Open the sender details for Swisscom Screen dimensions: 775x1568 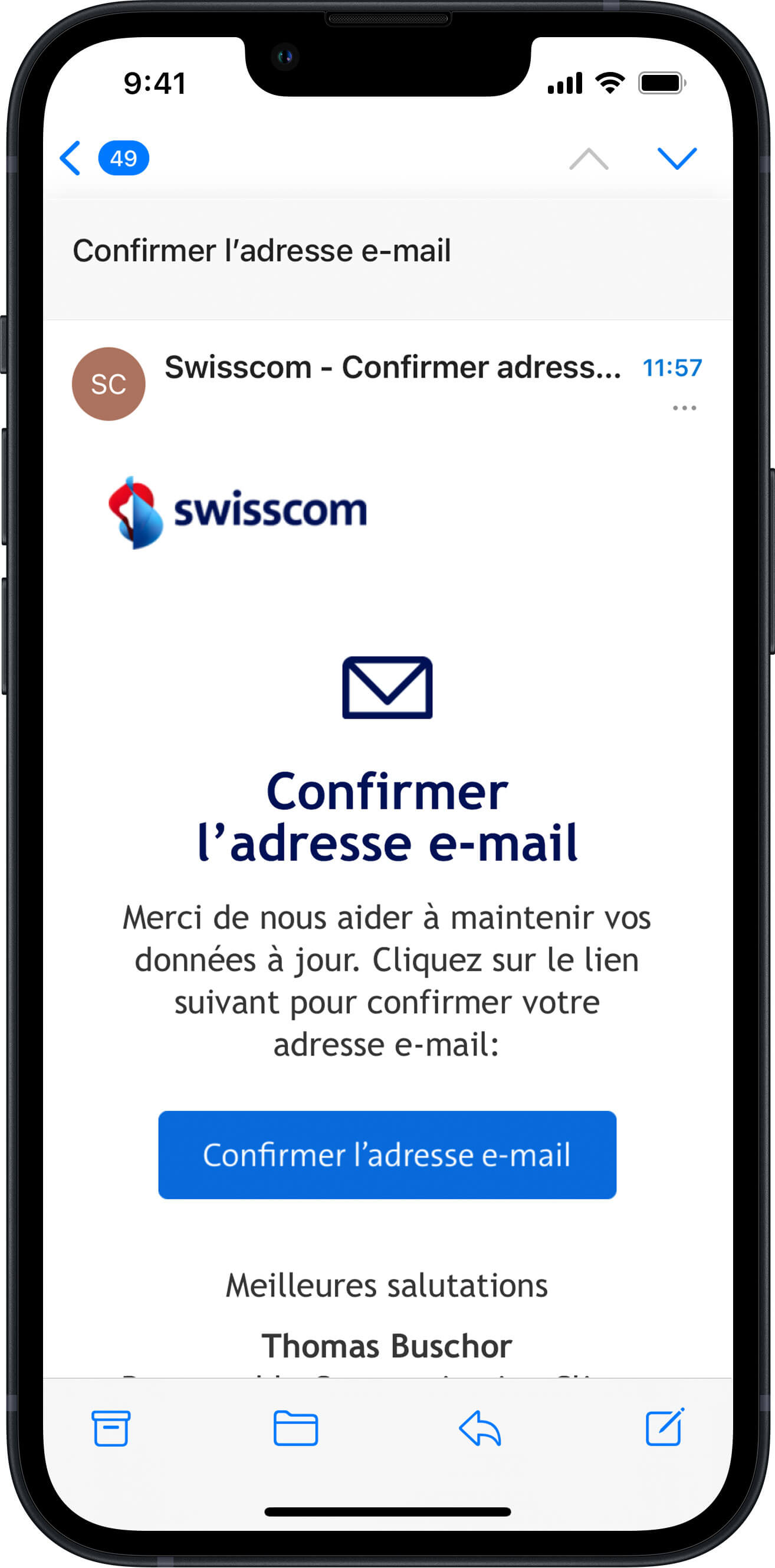click(x=392, y=368)
